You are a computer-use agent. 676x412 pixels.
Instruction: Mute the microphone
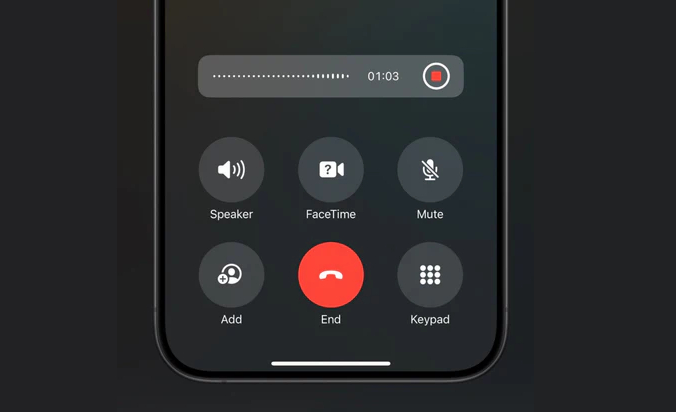point(430,170)
